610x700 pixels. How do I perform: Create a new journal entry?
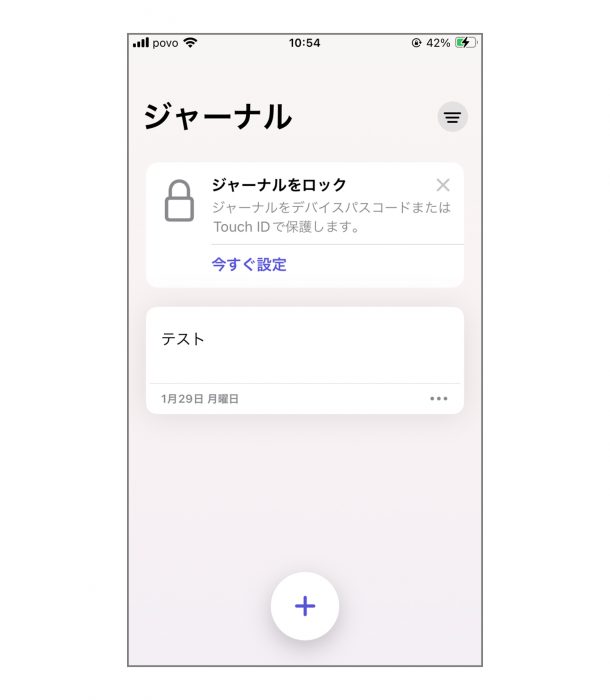click(305, 606)
